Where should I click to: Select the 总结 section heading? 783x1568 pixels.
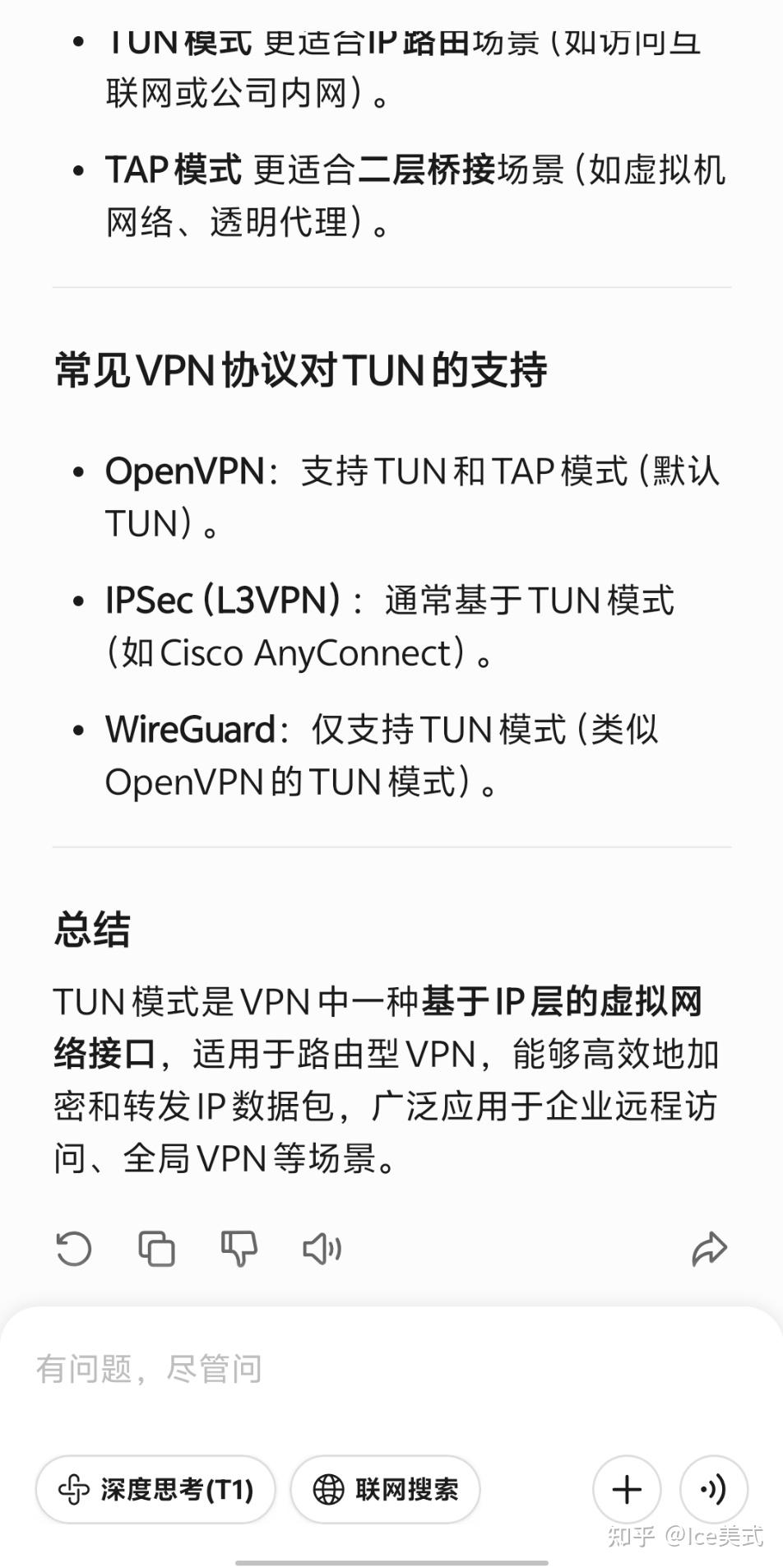click(x=90, y=930)
